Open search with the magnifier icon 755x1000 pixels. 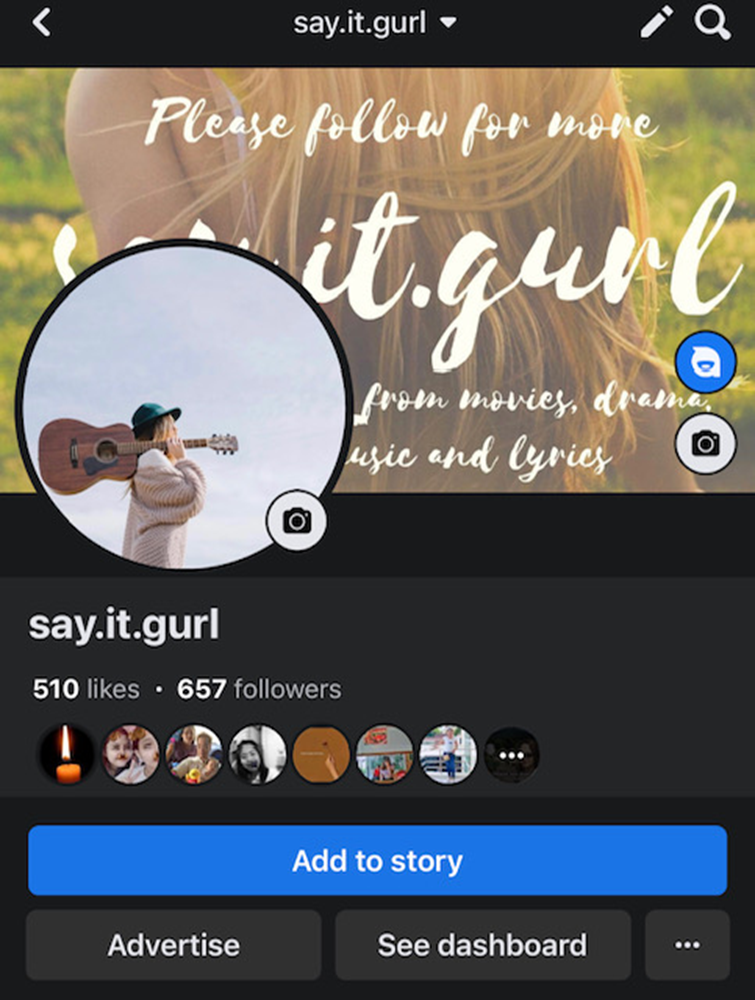[713, 23]
